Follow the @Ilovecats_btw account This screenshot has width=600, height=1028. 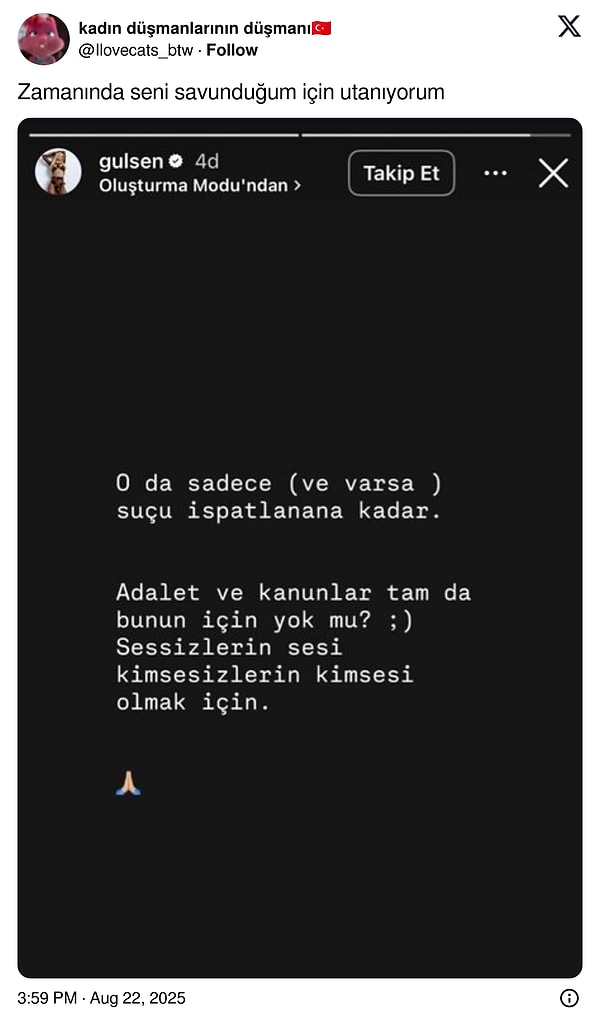tap(232, 50)
